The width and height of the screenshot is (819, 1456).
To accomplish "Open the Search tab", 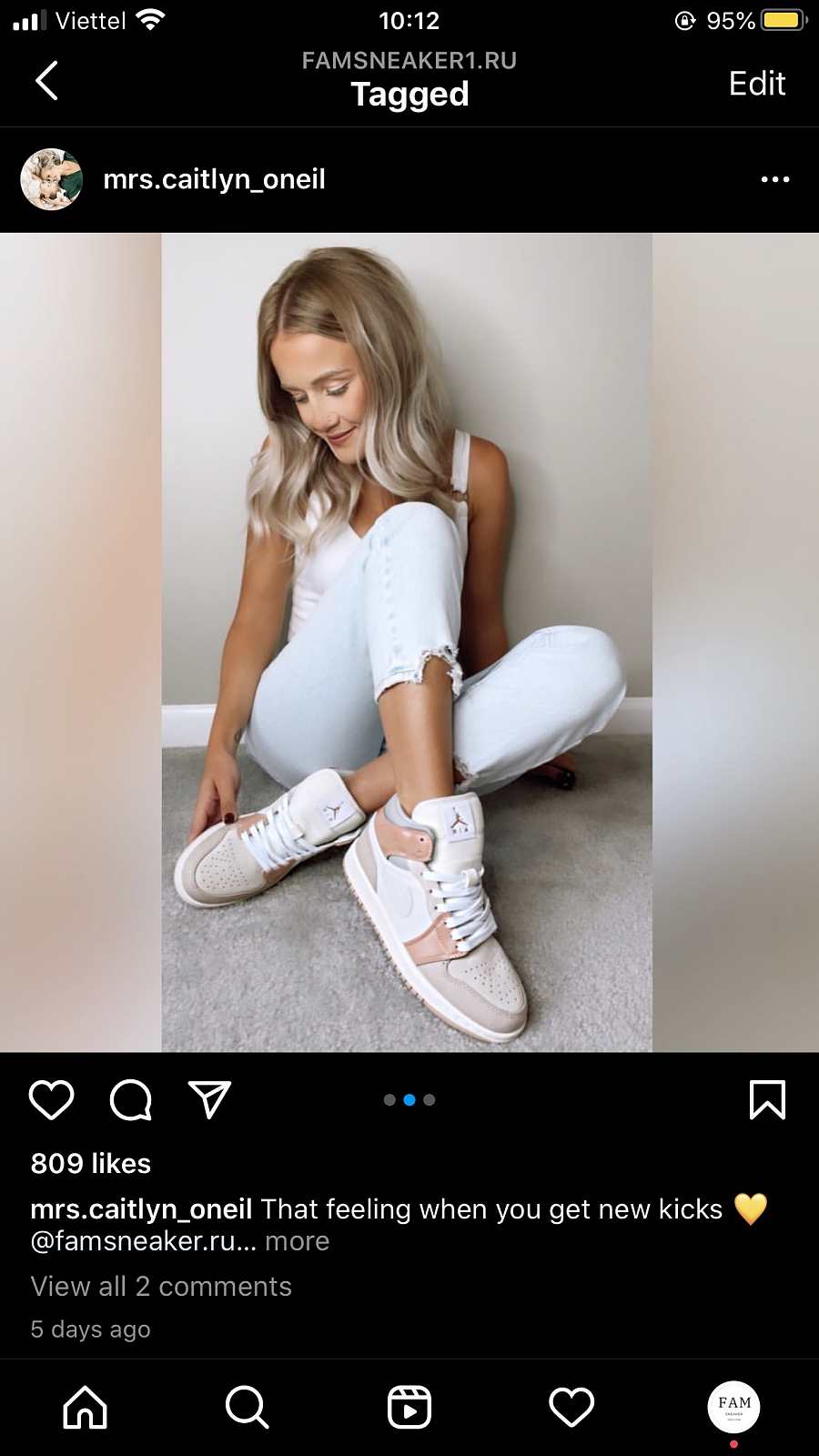I will click(247, 1407).
